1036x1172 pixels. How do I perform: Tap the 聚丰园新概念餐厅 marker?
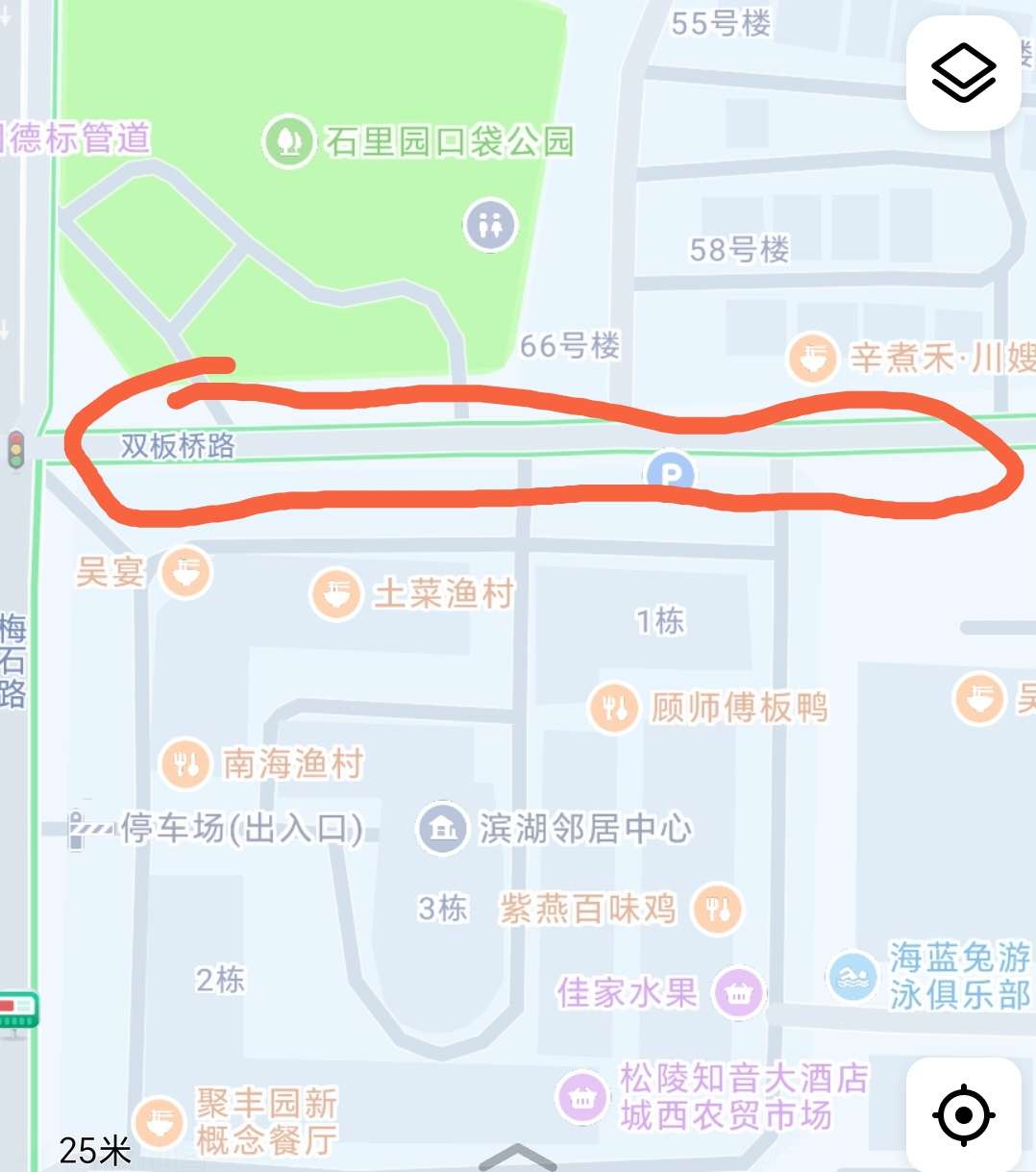click(x=159, y=1121)
